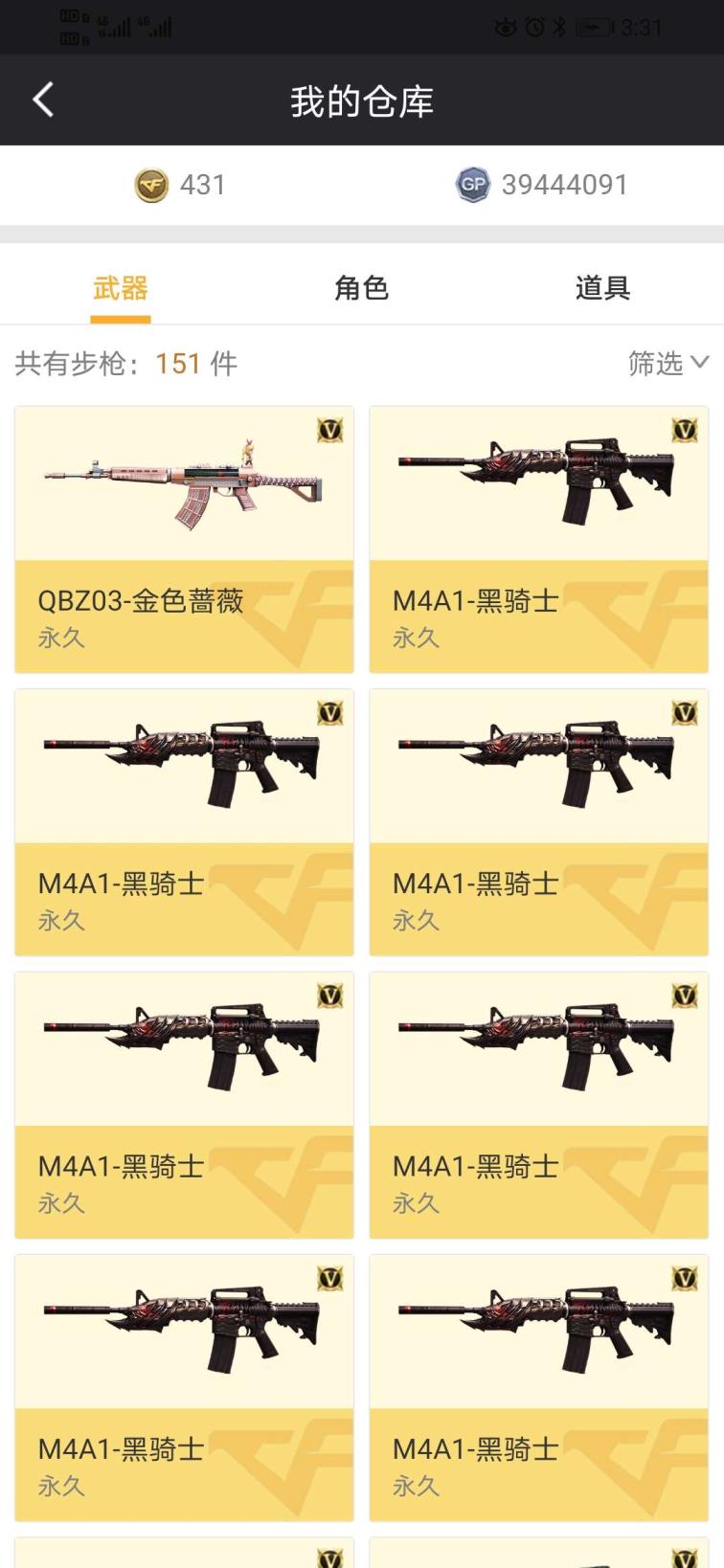
Task: Select the 武器 tab
Action: (x=121, y=288)
